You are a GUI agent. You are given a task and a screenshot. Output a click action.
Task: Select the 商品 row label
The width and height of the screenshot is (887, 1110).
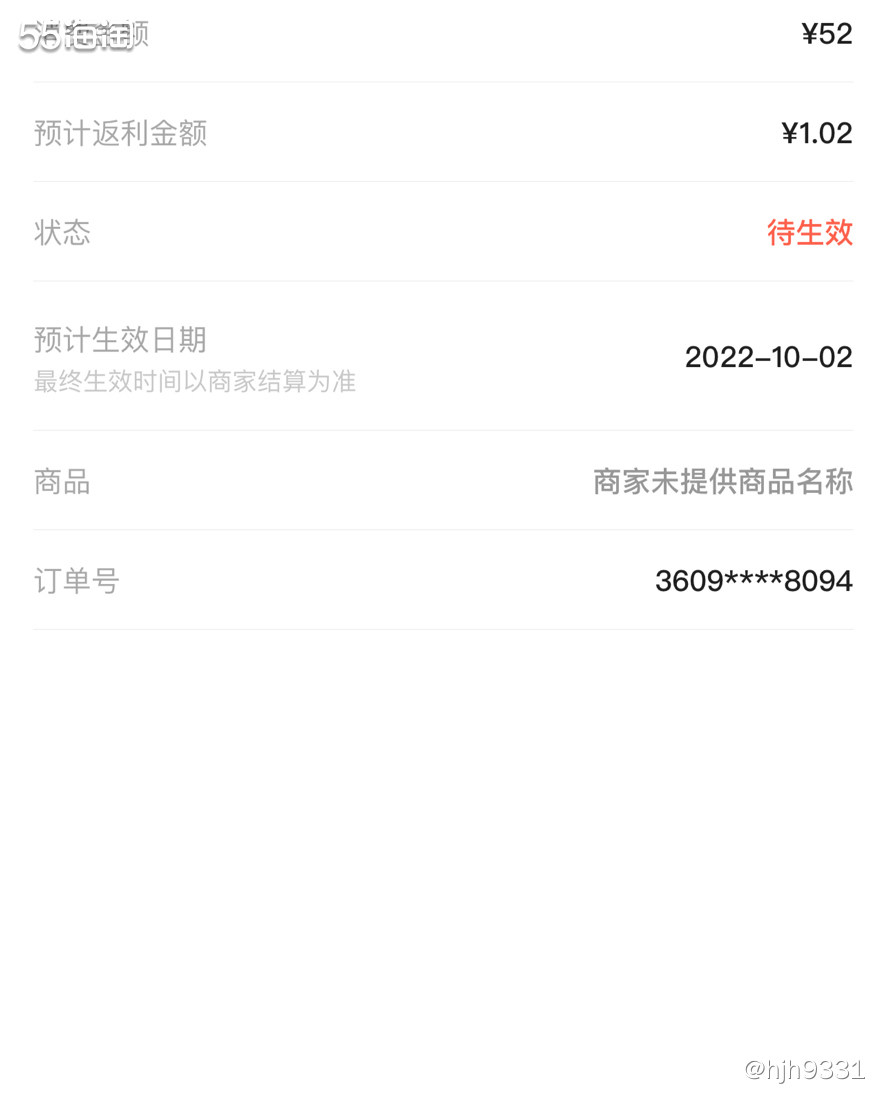click(x=61, y=482)
